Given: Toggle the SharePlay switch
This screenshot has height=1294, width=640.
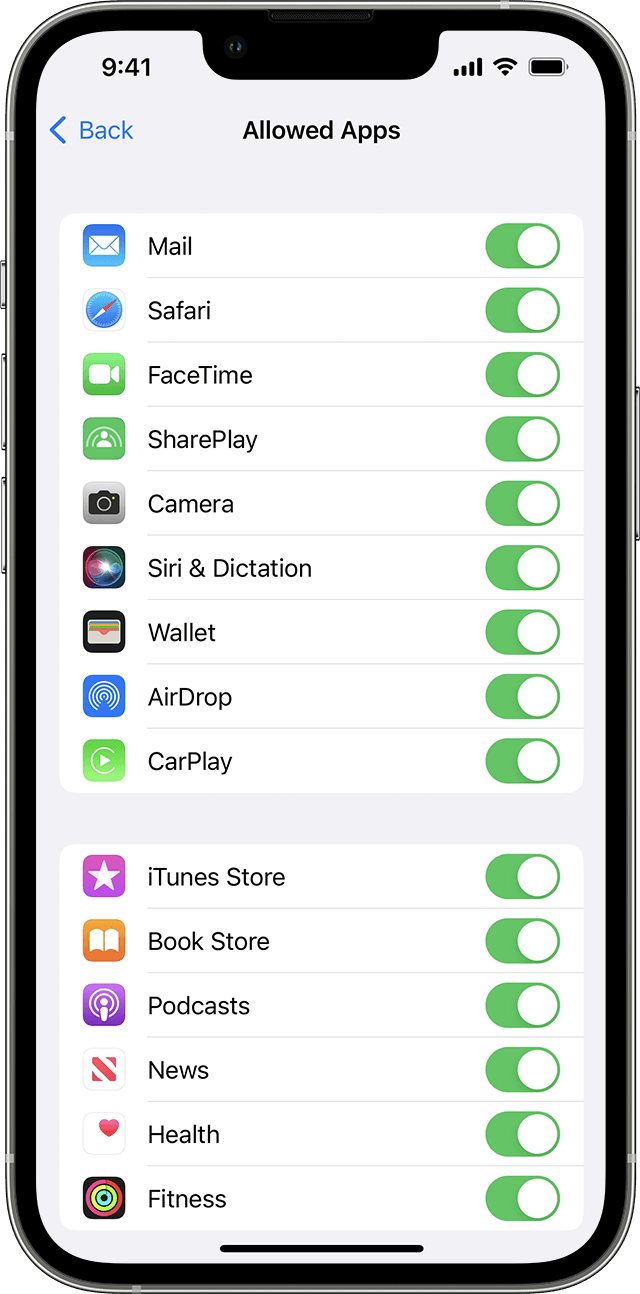Looking at the screenshot, I should tap(523, 439).
